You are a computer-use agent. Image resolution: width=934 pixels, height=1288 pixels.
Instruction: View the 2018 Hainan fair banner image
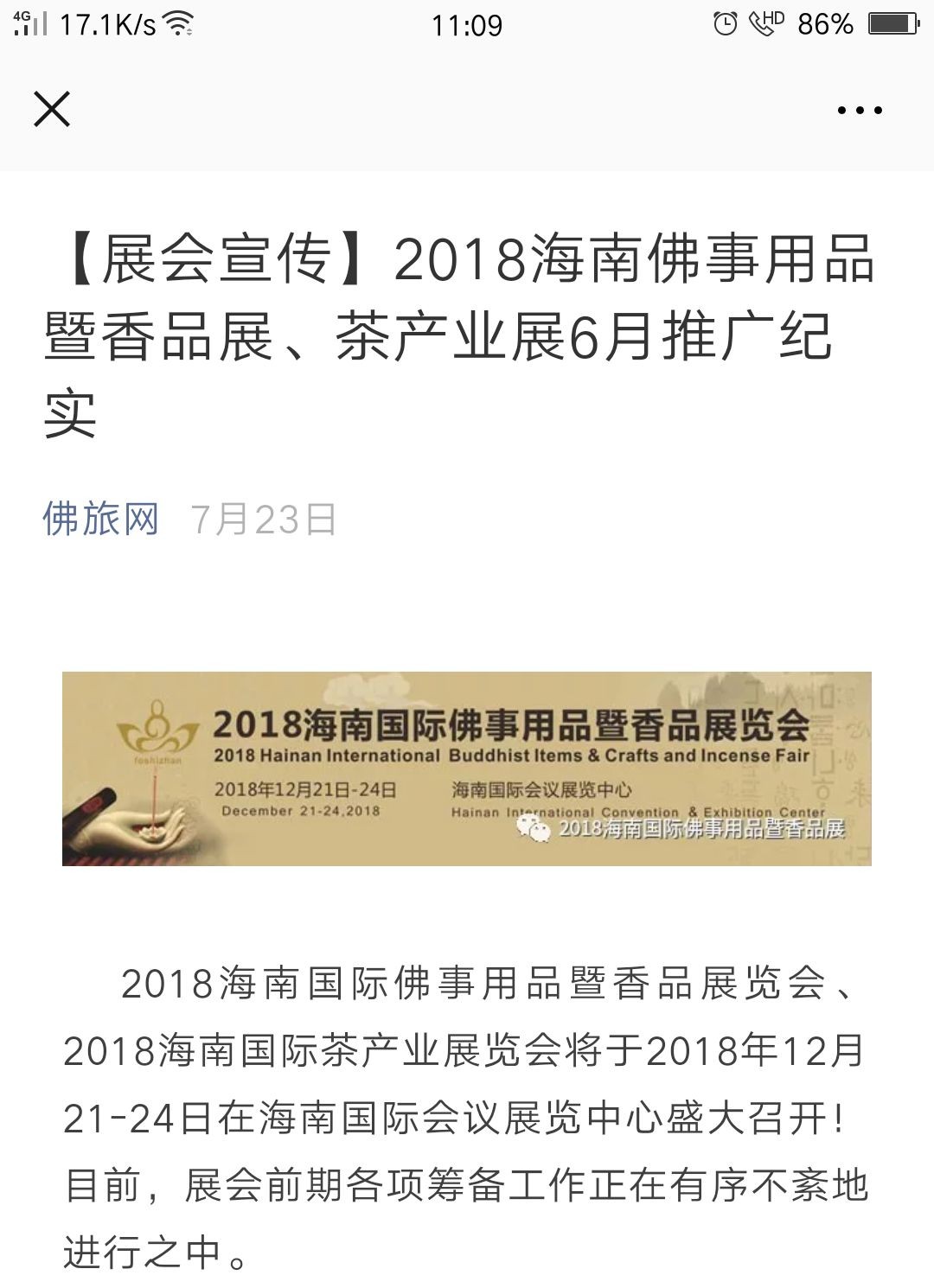tap(467, 768)
